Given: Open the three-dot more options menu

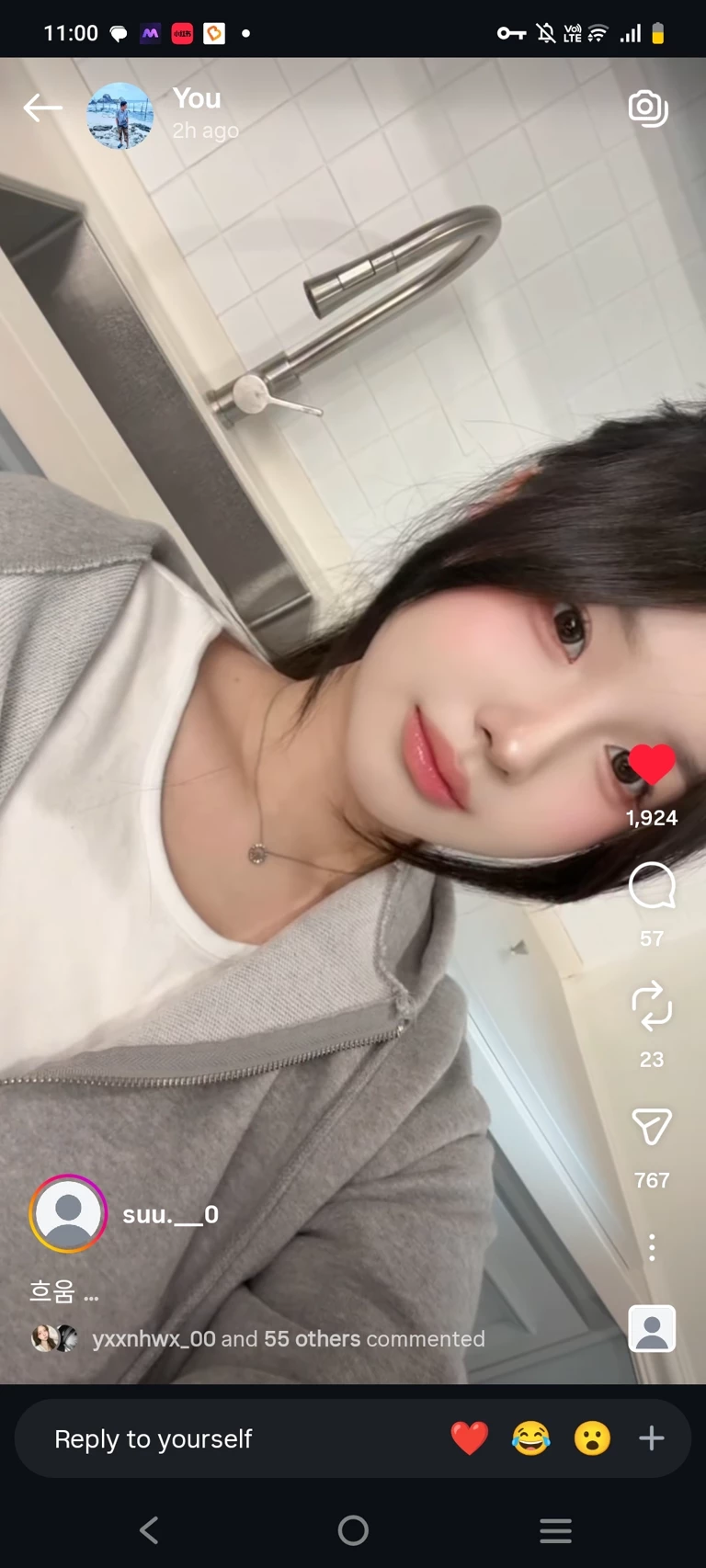Looking at the screenshot, I should (652, 1247).
